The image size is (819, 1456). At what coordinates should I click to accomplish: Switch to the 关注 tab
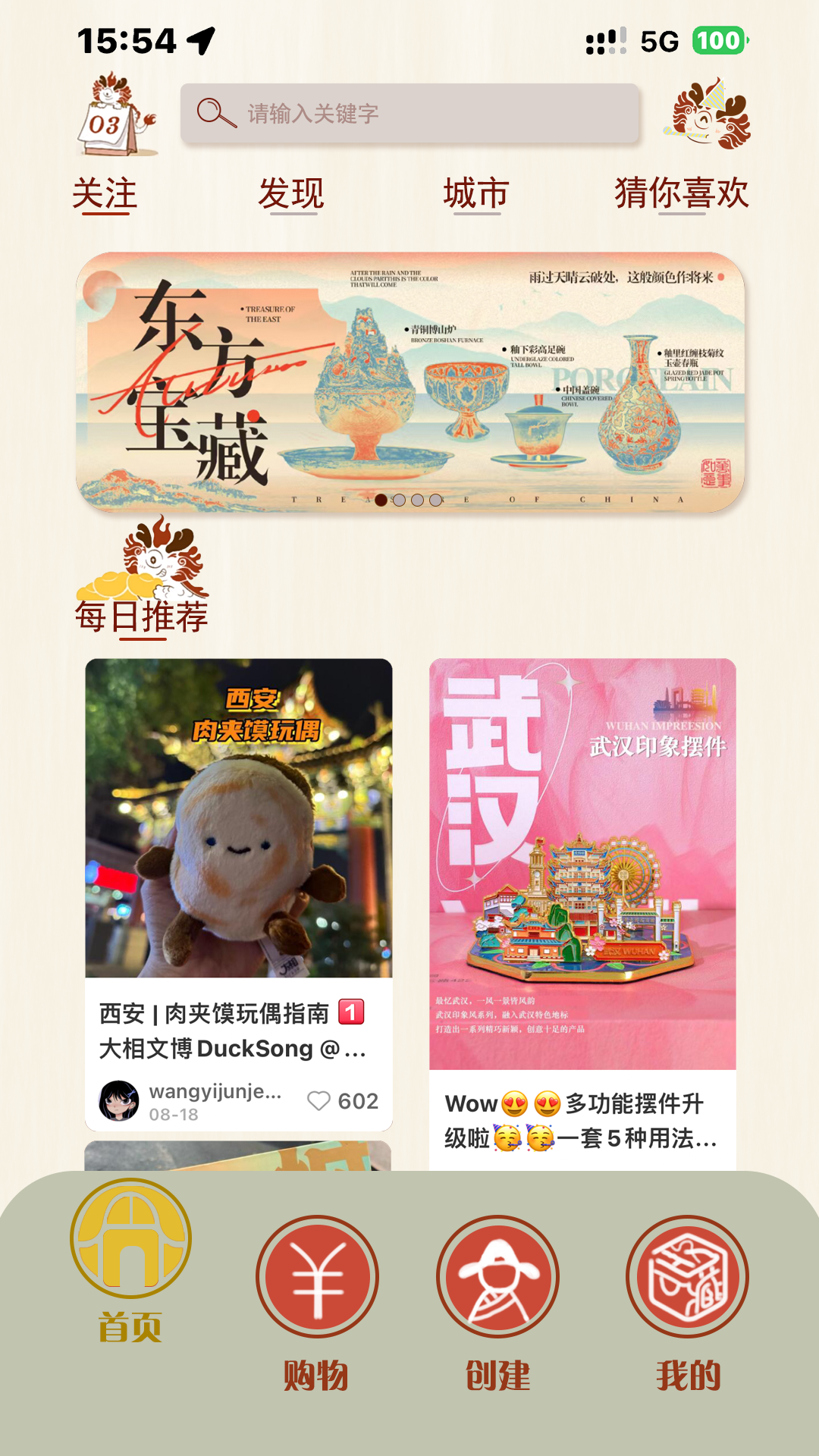point(105,194)
